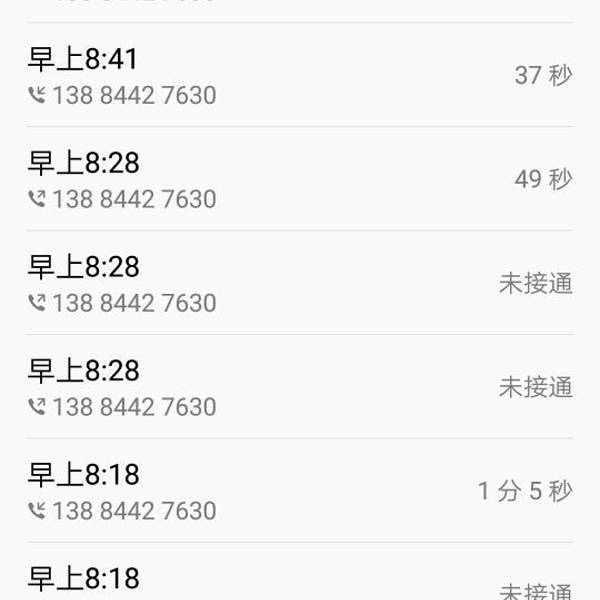Image resolution: width=600 pixels, height=600 pixels.
Task: Open the 8:41 call lasting 37秒
Action: click(x=300, y=76)
